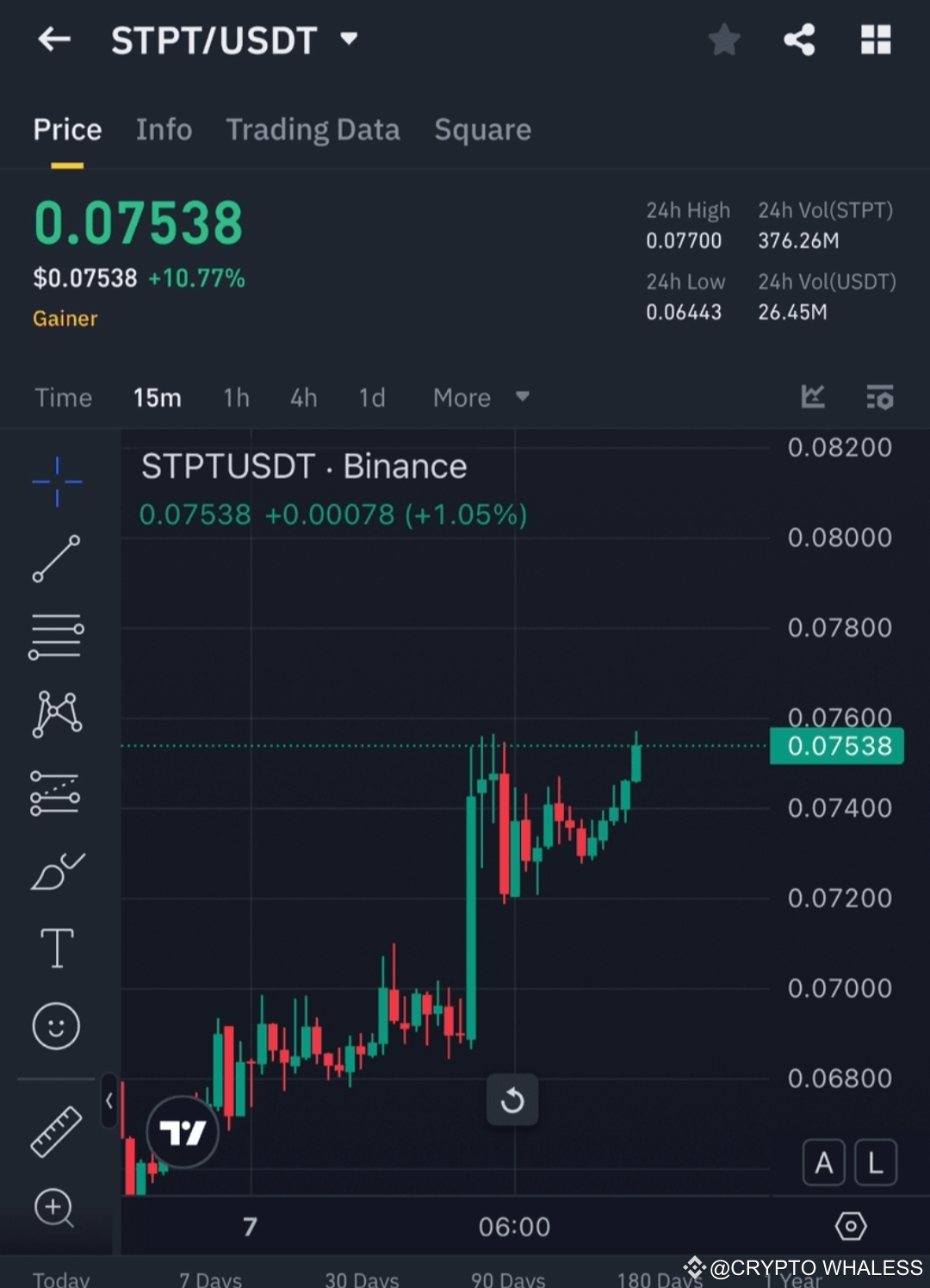930x1288 pixels.
Task: Select the brush drawing tool
Action: [x=56, y=872]
